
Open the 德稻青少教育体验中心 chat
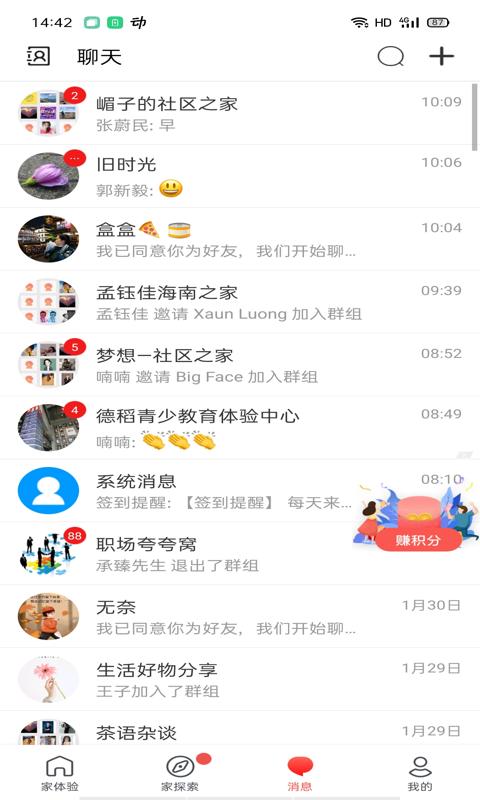coord(240,428)
